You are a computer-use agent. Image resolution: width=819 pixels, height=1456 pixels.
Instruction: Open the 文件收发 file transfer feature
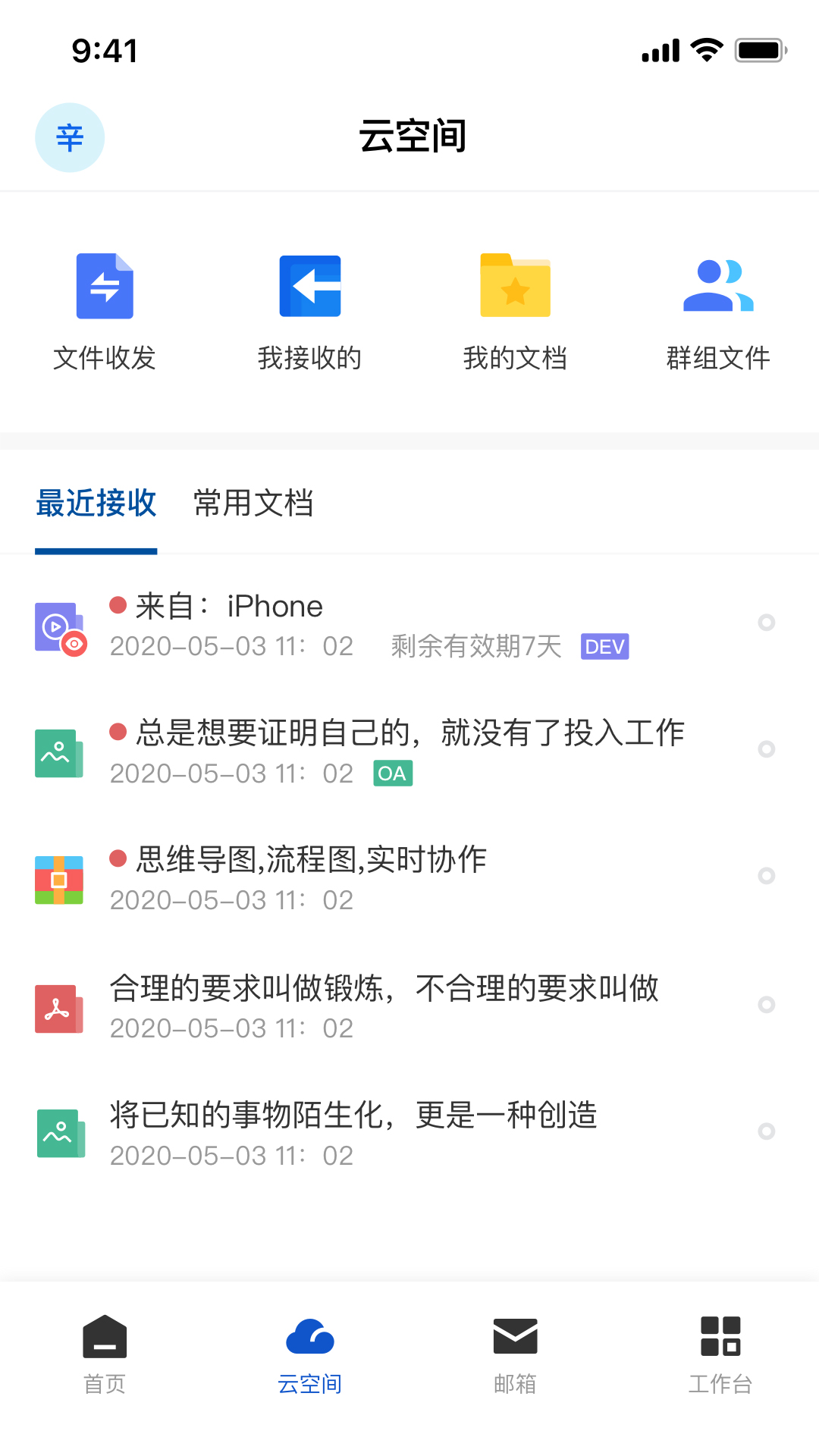coord(105,307)
